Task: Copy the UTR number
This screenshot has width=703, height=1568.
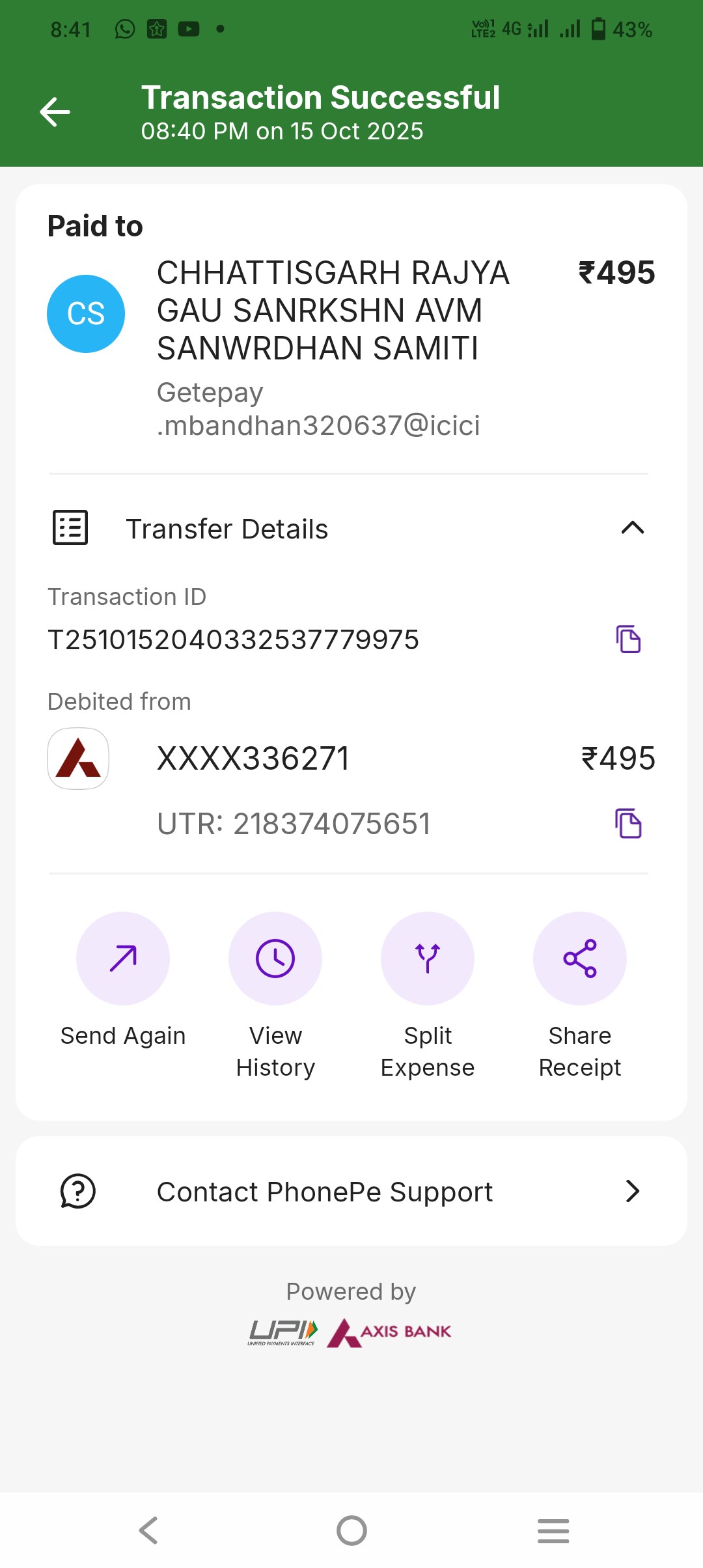Action: [x=628, y=824]
